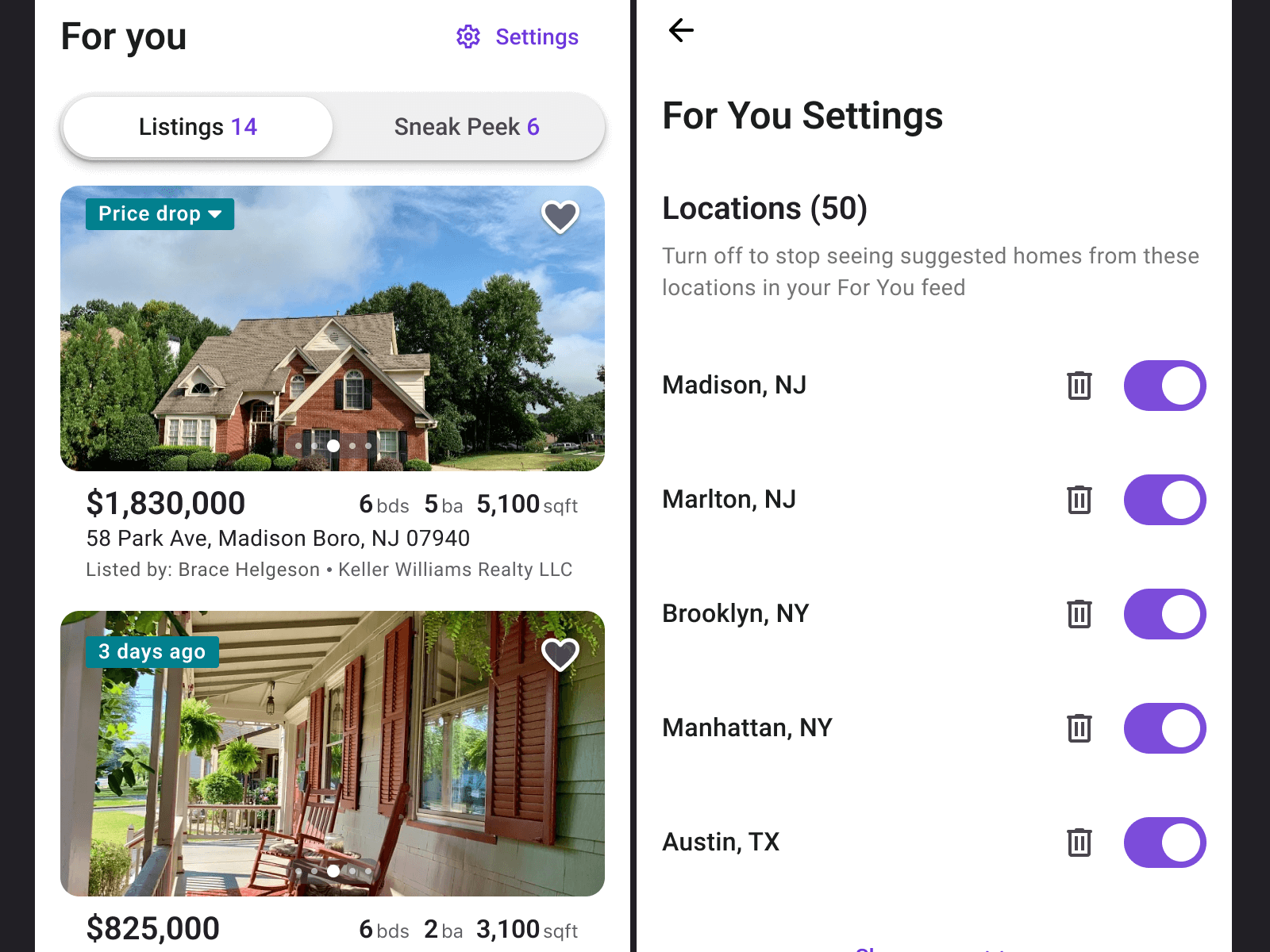Delete Brooklyn, NY location
Viewport: 1270px width, 952px height.
point(1079,614)
